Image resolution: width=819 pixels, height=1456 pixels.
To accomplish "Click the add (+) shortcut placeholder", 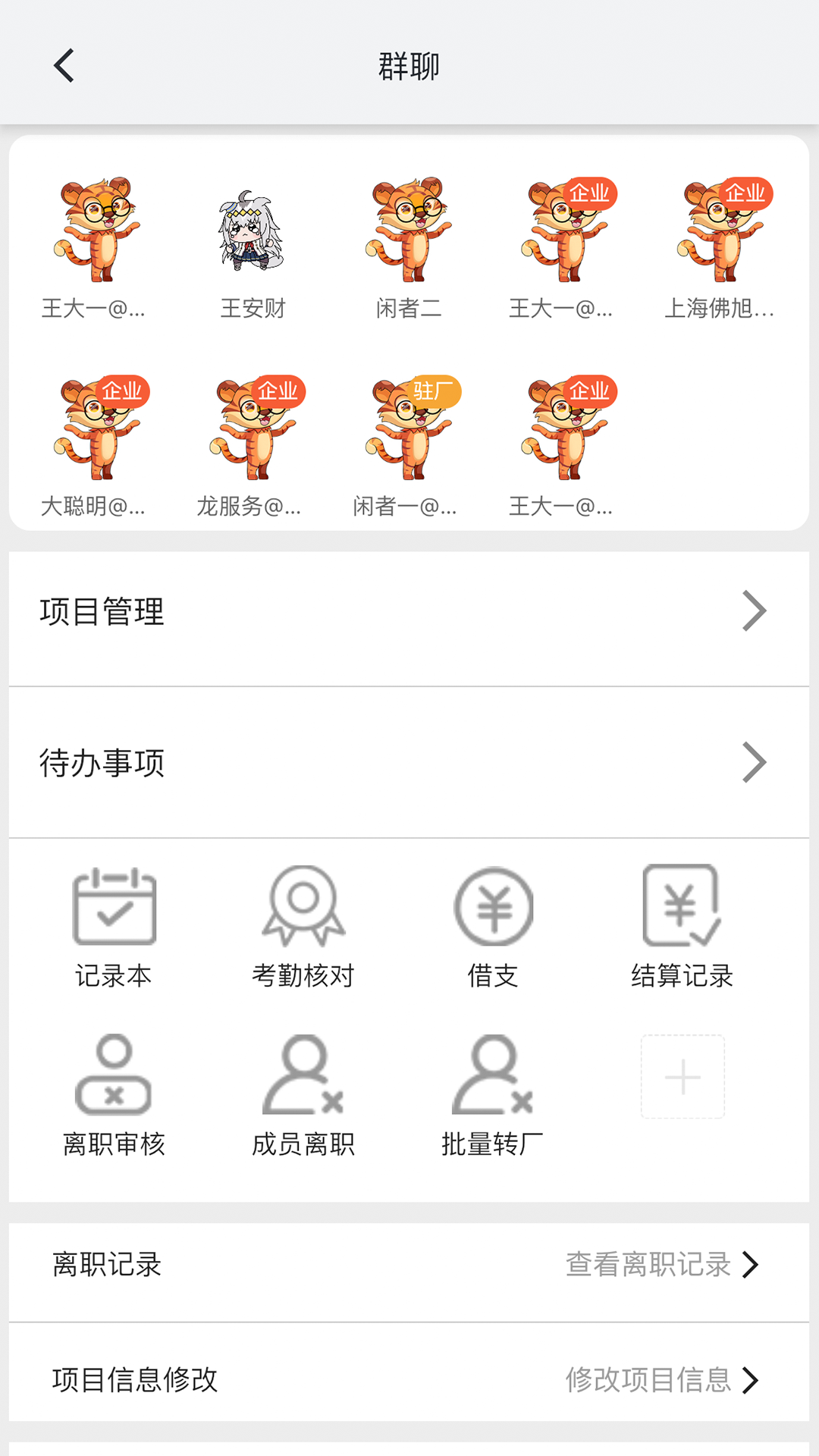I will [x=682, y=1075].
